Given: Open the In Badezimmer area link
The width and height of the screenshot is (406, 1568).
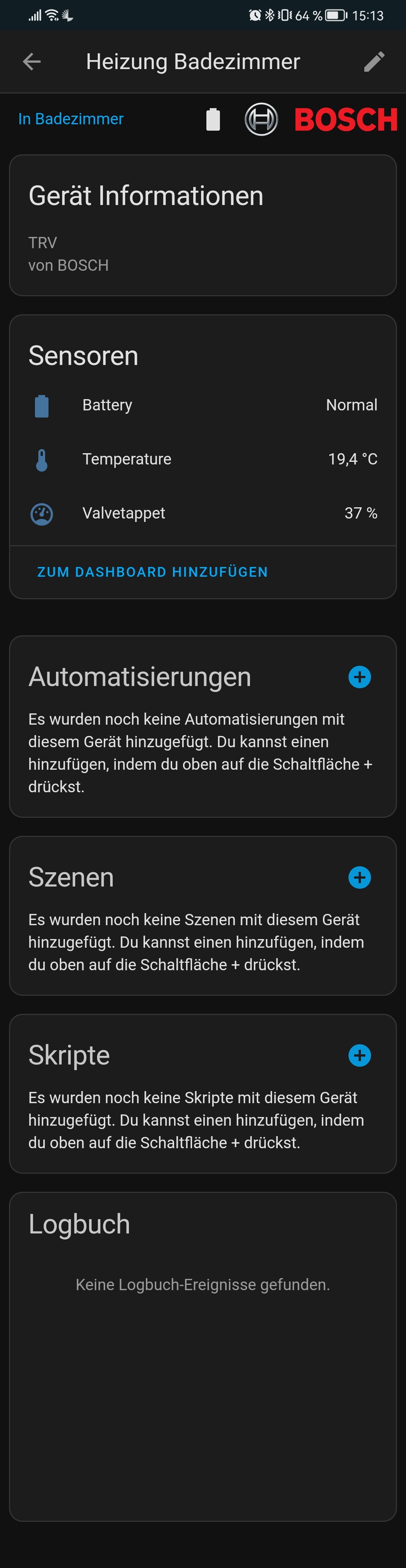Looking at the screenshot, I should click(x=71, y=119).
